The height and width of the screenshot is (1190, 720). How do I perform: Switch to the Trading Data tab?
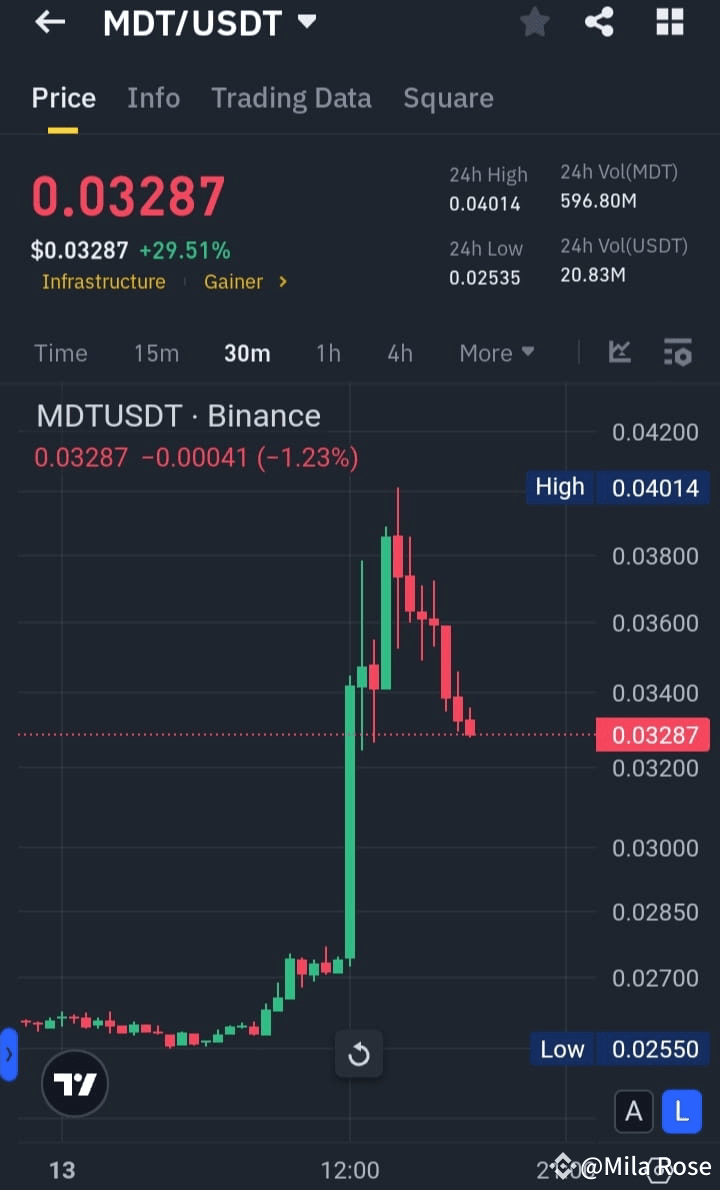291,97
